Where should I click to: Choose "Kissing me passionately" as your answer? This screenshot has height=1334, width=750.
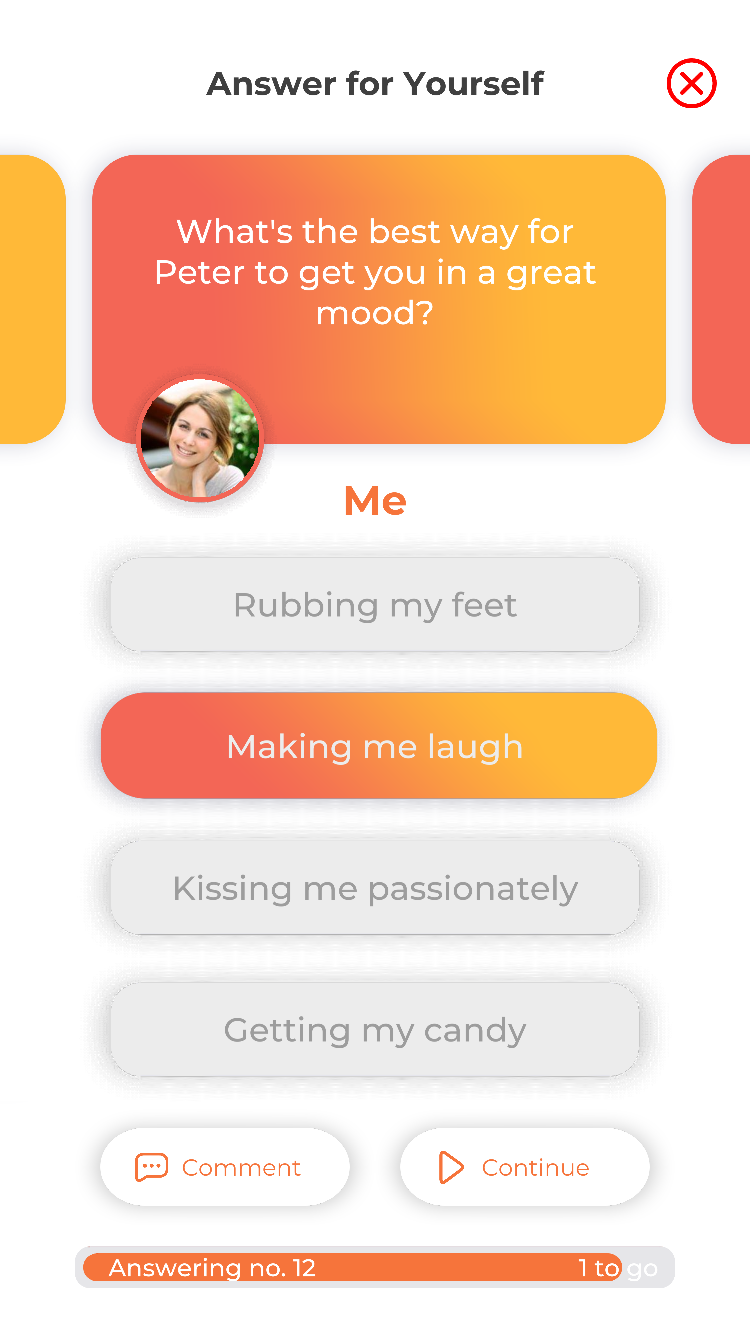(375, 887)
